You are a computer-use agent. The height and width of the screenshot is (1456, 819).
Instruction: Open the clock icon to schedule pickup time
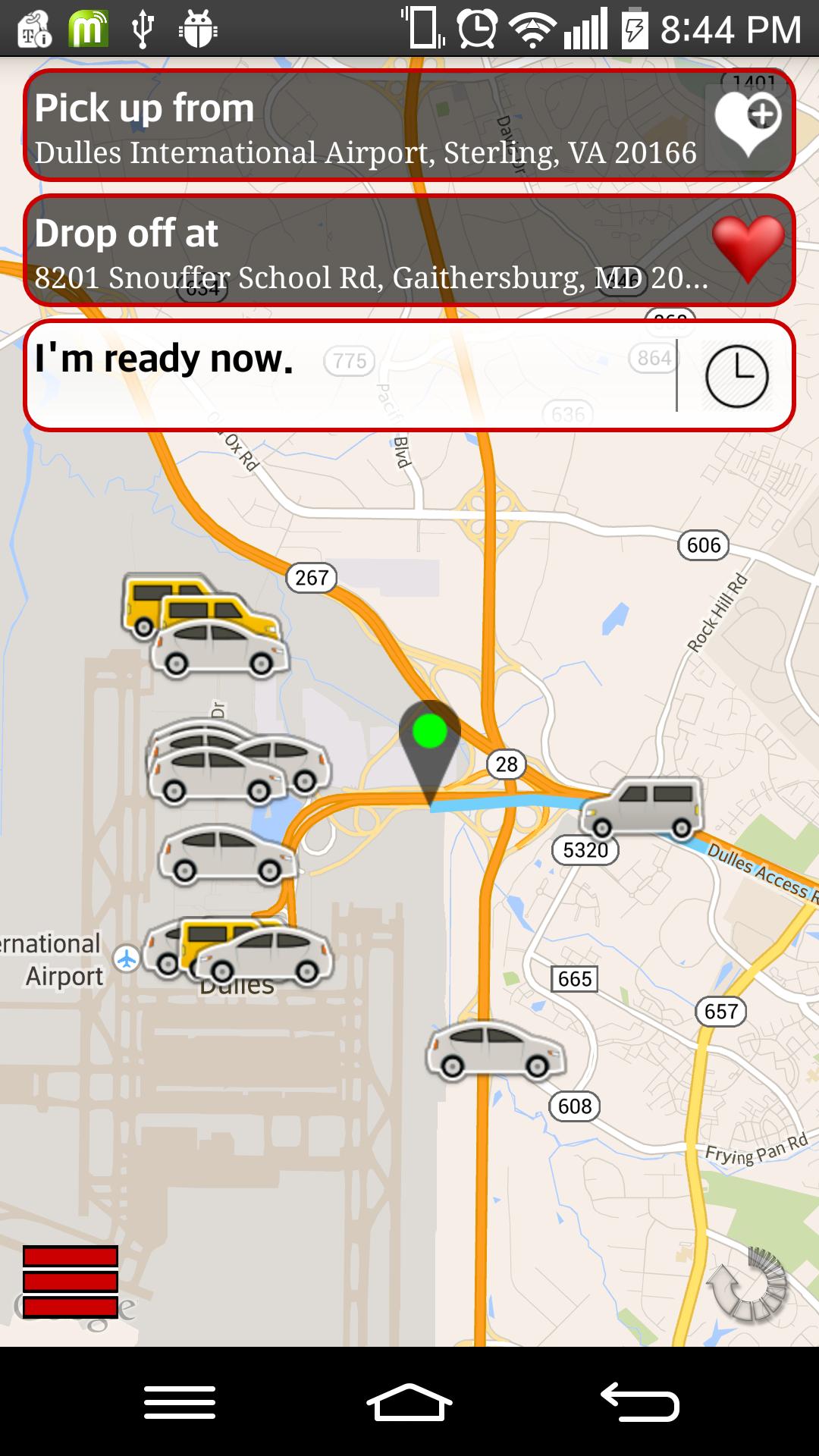click(x=739, y=374)
